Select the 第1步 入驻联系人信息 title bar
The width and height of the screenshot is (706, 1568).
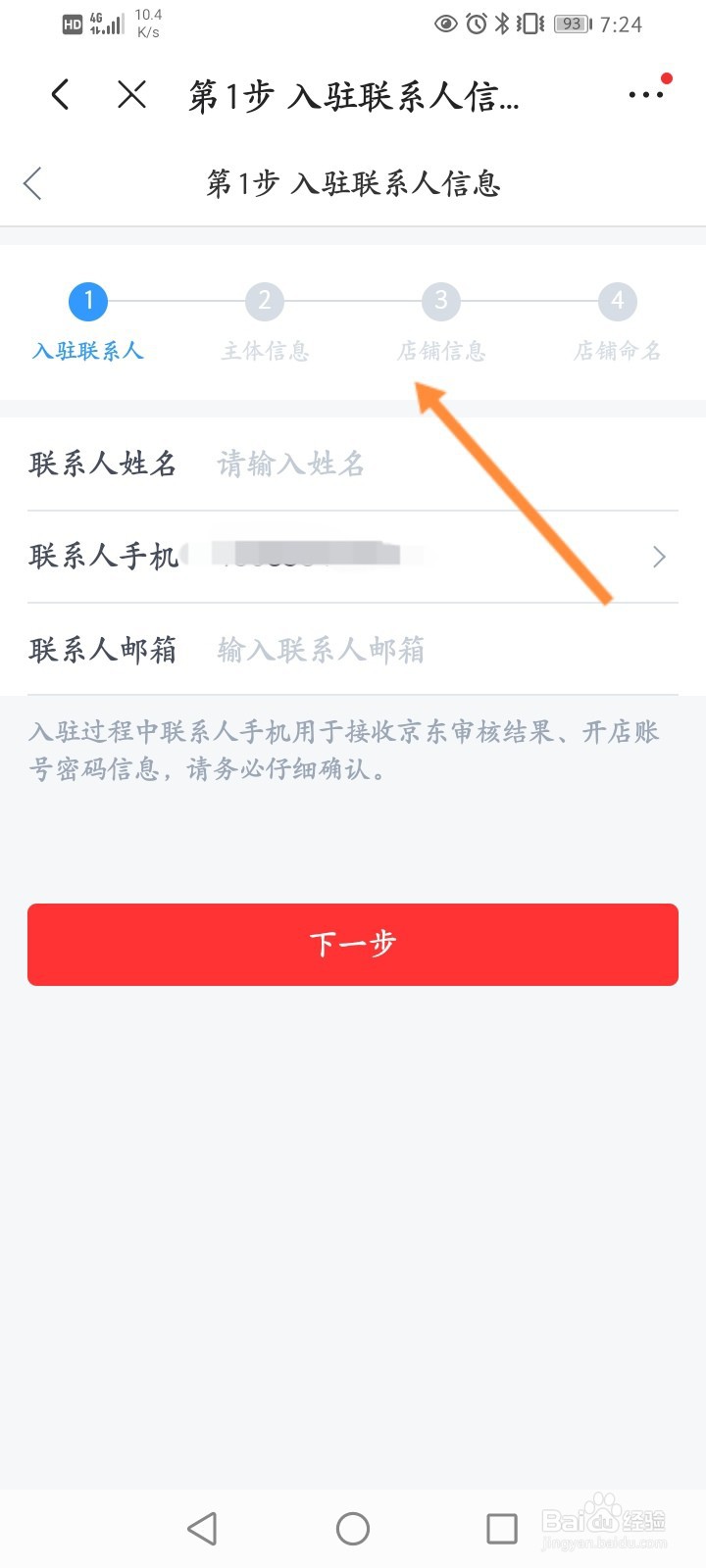pos(353,183)
